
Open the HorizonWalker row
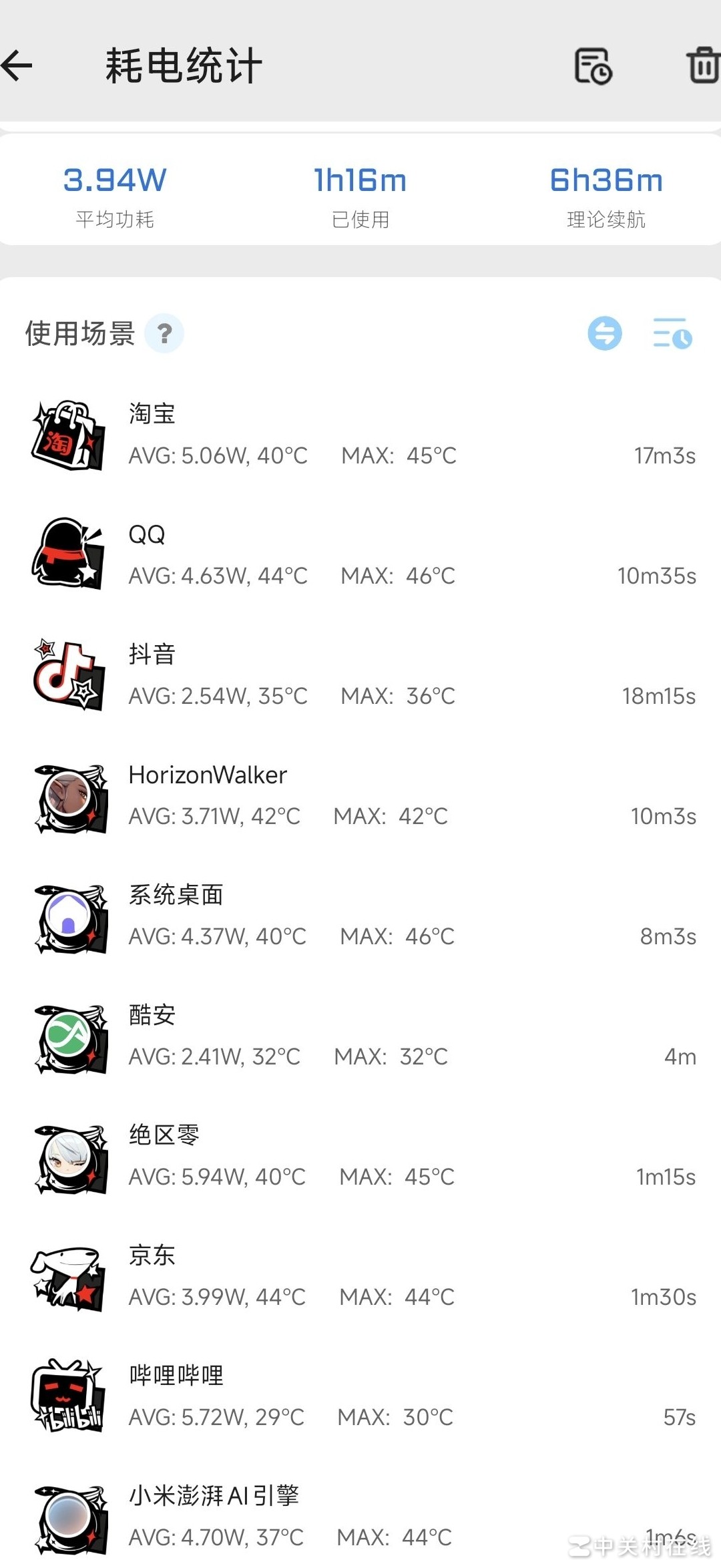click(x=360, y=796)
